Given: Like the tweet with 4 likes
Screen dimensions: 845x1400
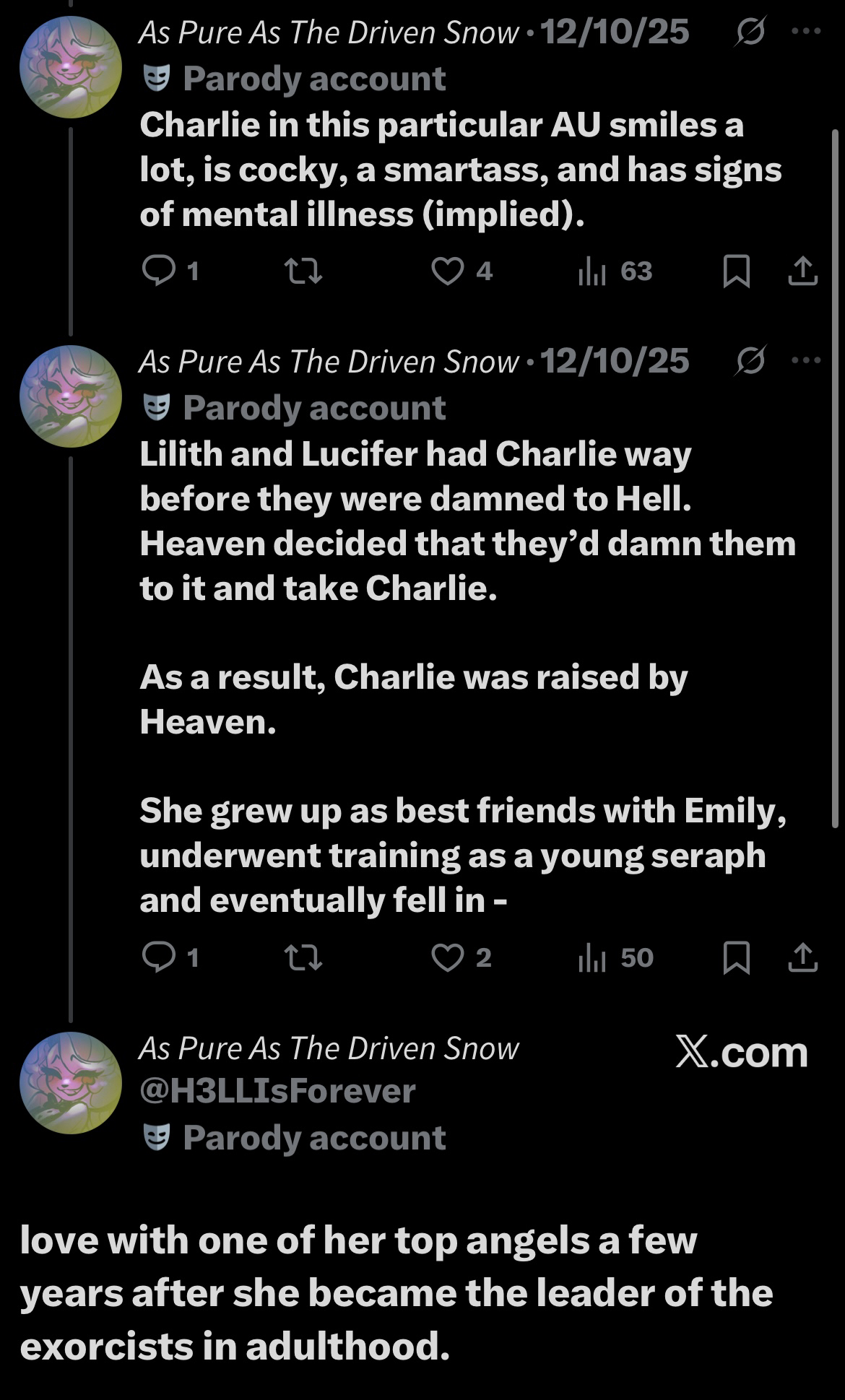Looking at the screenshot, I should coord(448,271).
